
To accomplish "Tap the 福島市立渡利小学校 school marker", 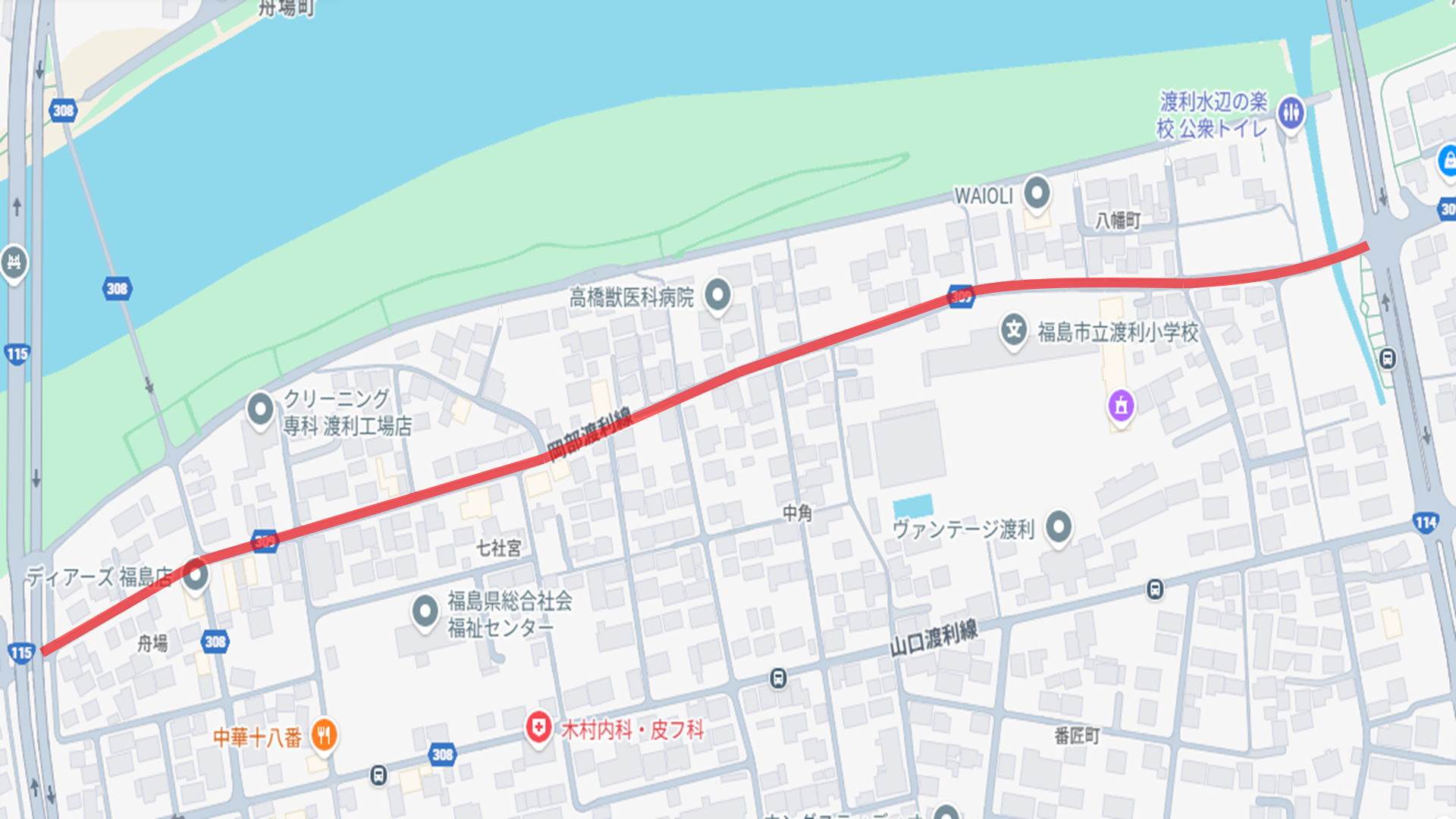I will [1014, 330].
